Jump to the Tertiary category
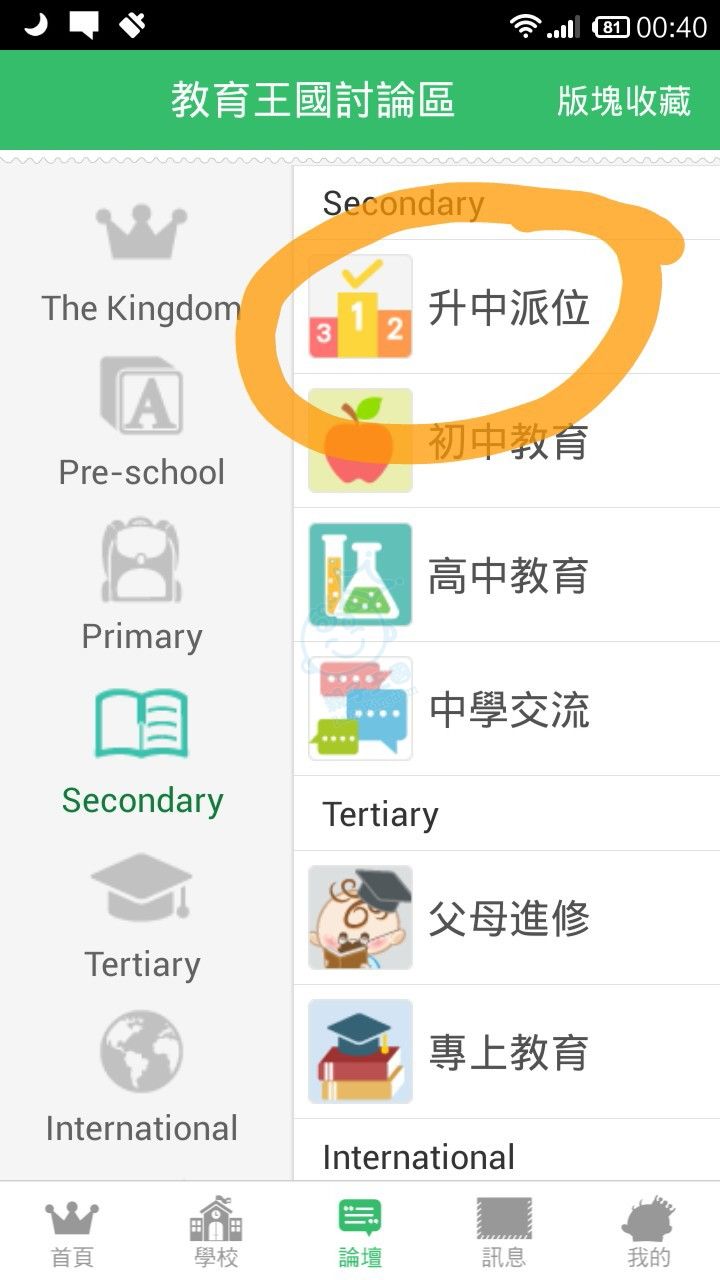This screenshot has width=720, height=1280. pyautogui.click(x=142, y=917)
